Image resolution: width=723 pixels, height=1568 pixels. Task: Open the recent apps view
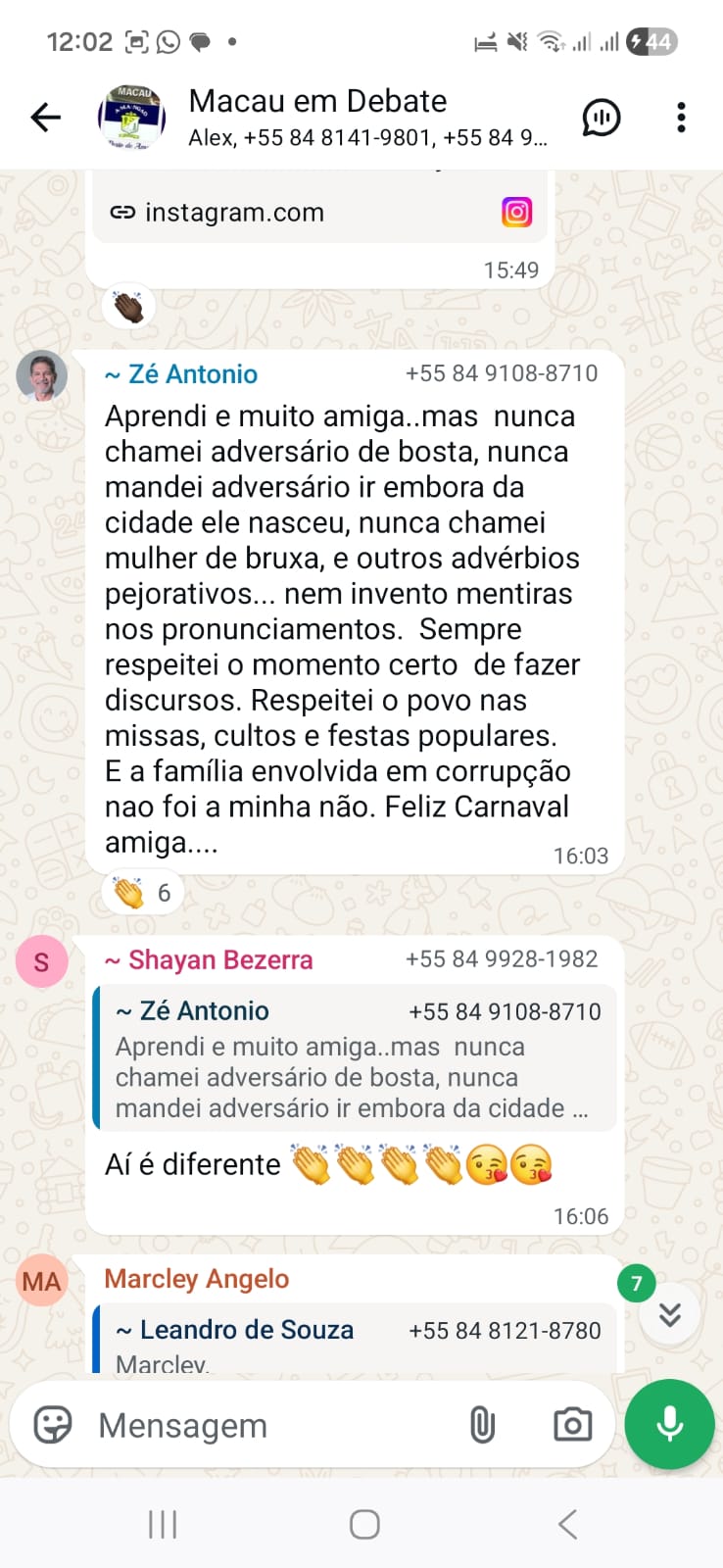click(163, 1524)
